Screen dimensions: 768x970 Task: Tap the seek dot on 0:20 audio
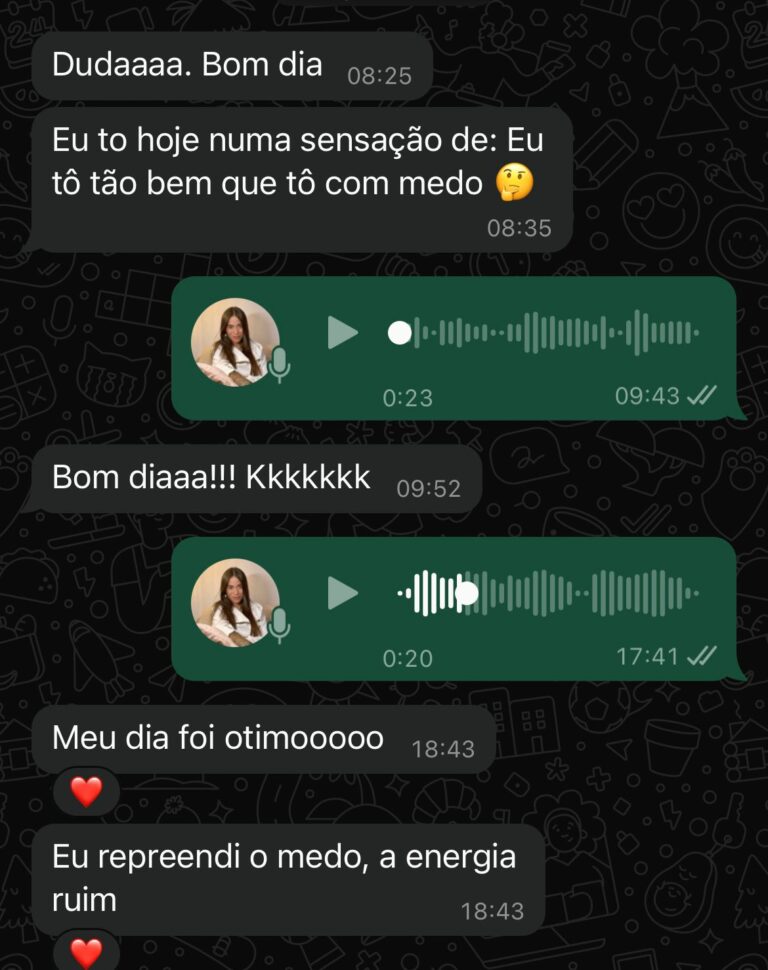466,594
